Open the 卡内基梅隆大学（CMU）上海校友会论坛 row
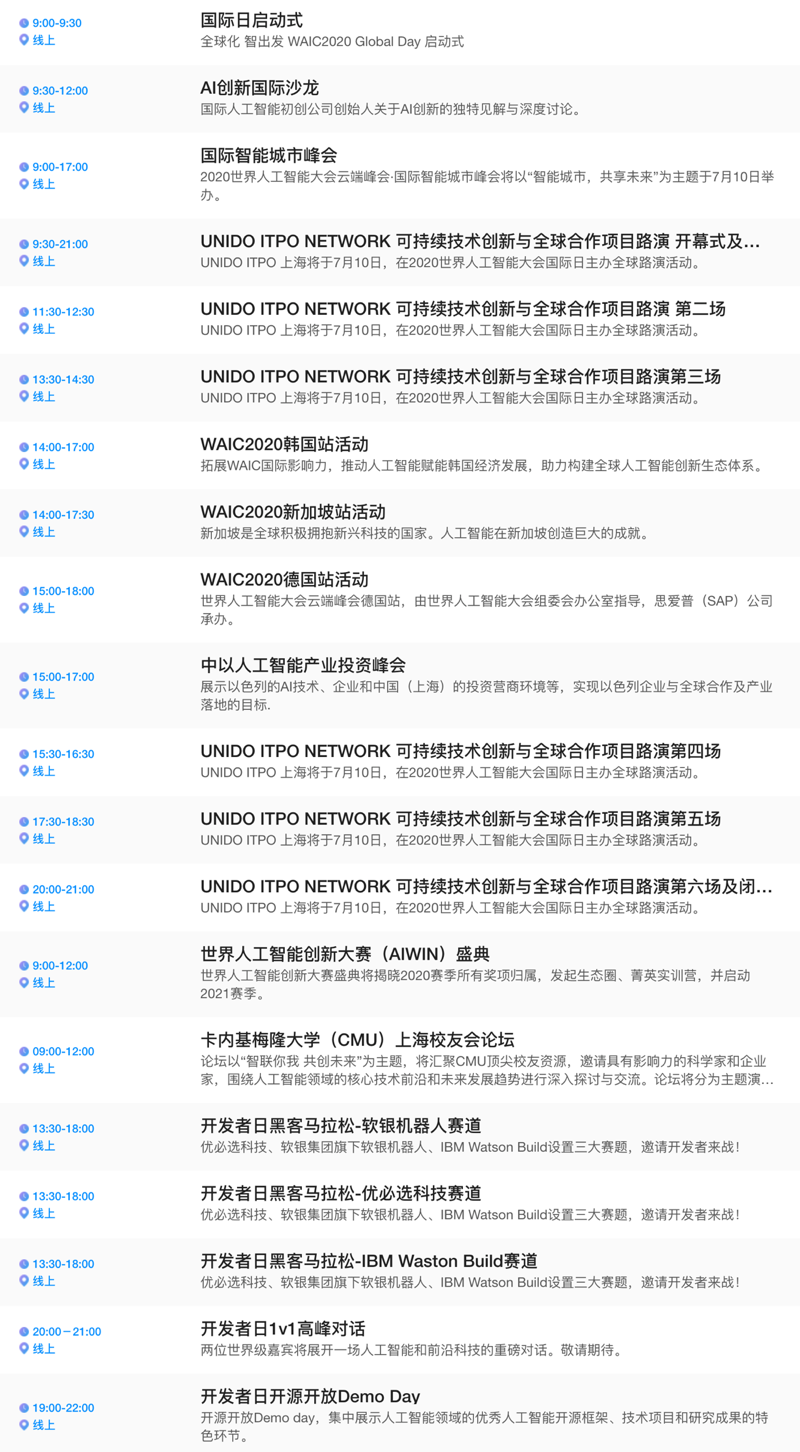Viewport: 800px width, 1452px height. coord(358,1040)
